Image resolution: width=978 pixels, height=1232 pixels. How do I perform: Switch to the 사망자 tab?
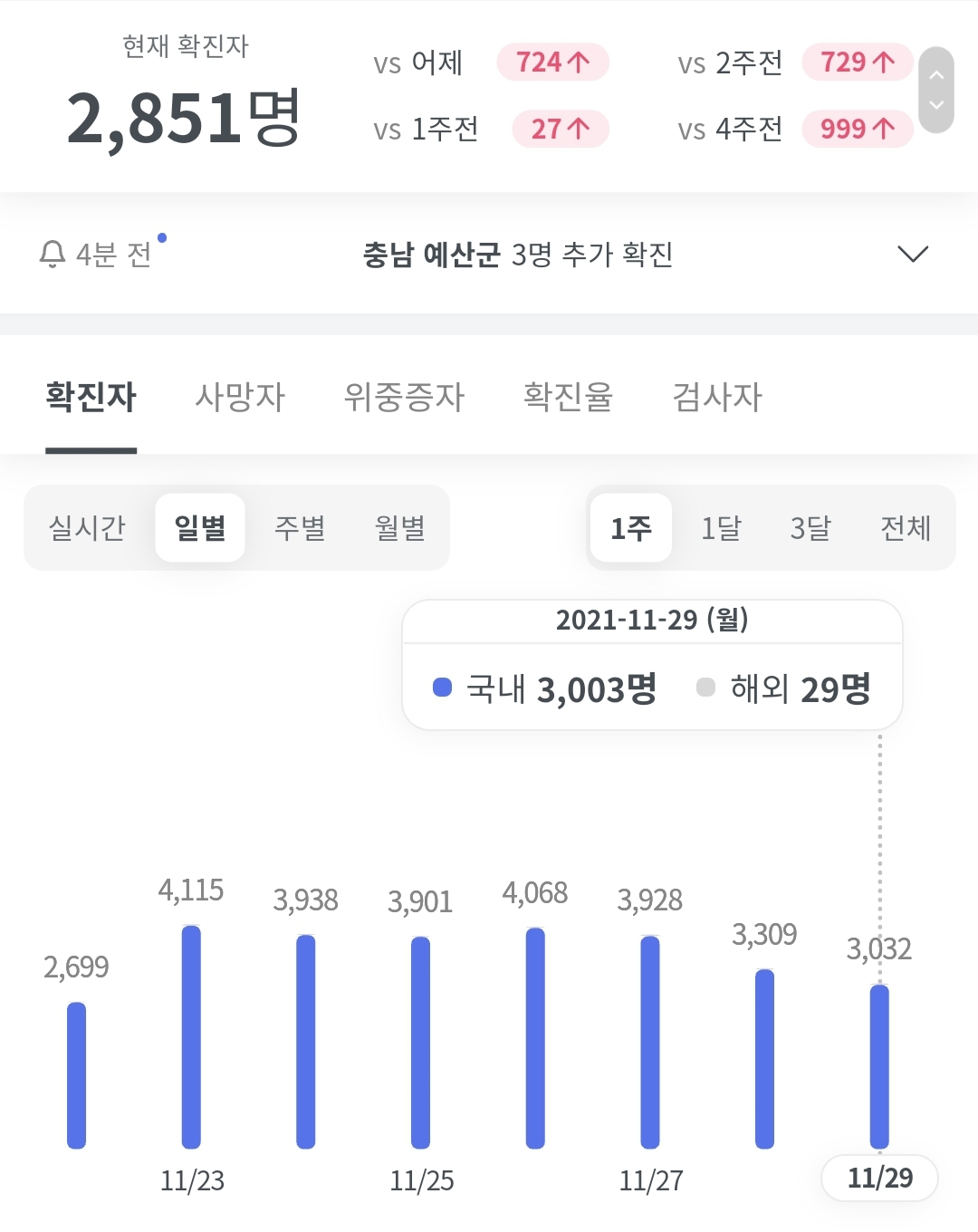[x=240, y=397]
